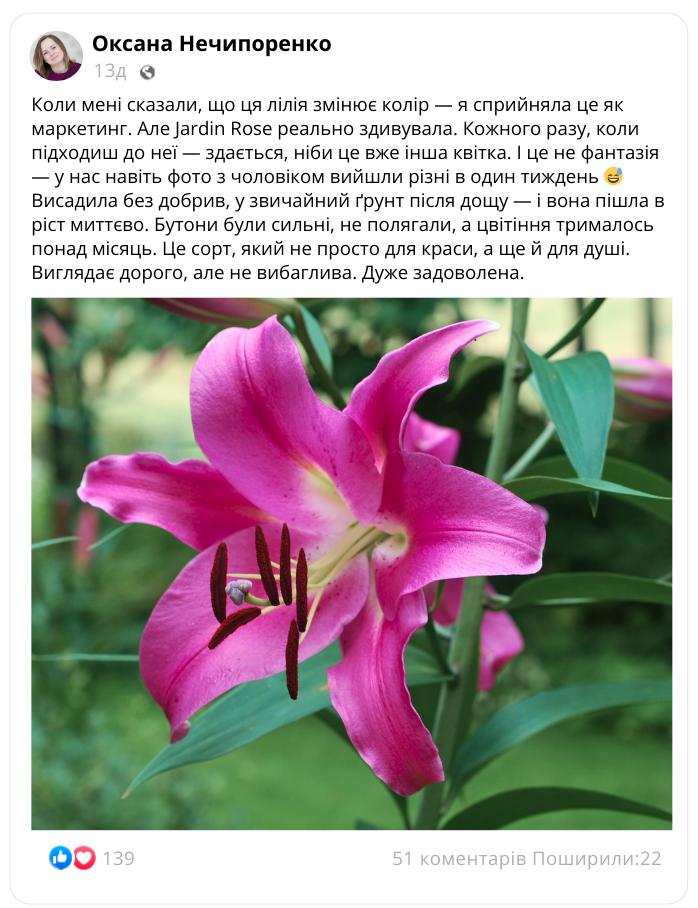Open the 51 коментарів link
698x908 pixels.
click(459, 858)
